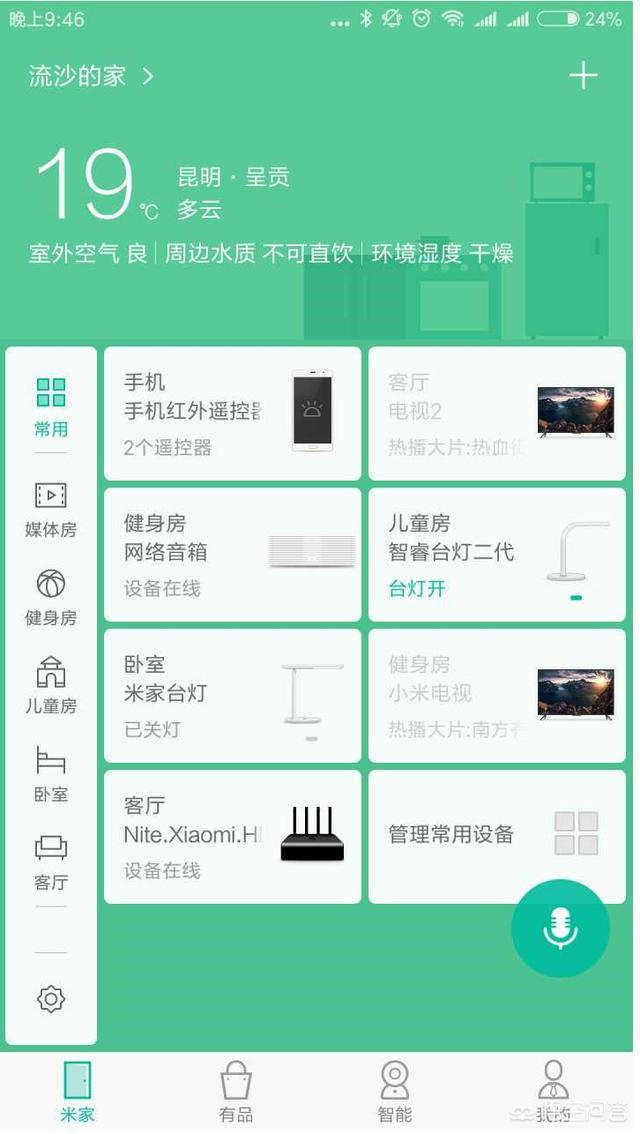This screenshot has height=1134, width=640.
Task: Tap the plus icon to add device
Action: [583, 76]
